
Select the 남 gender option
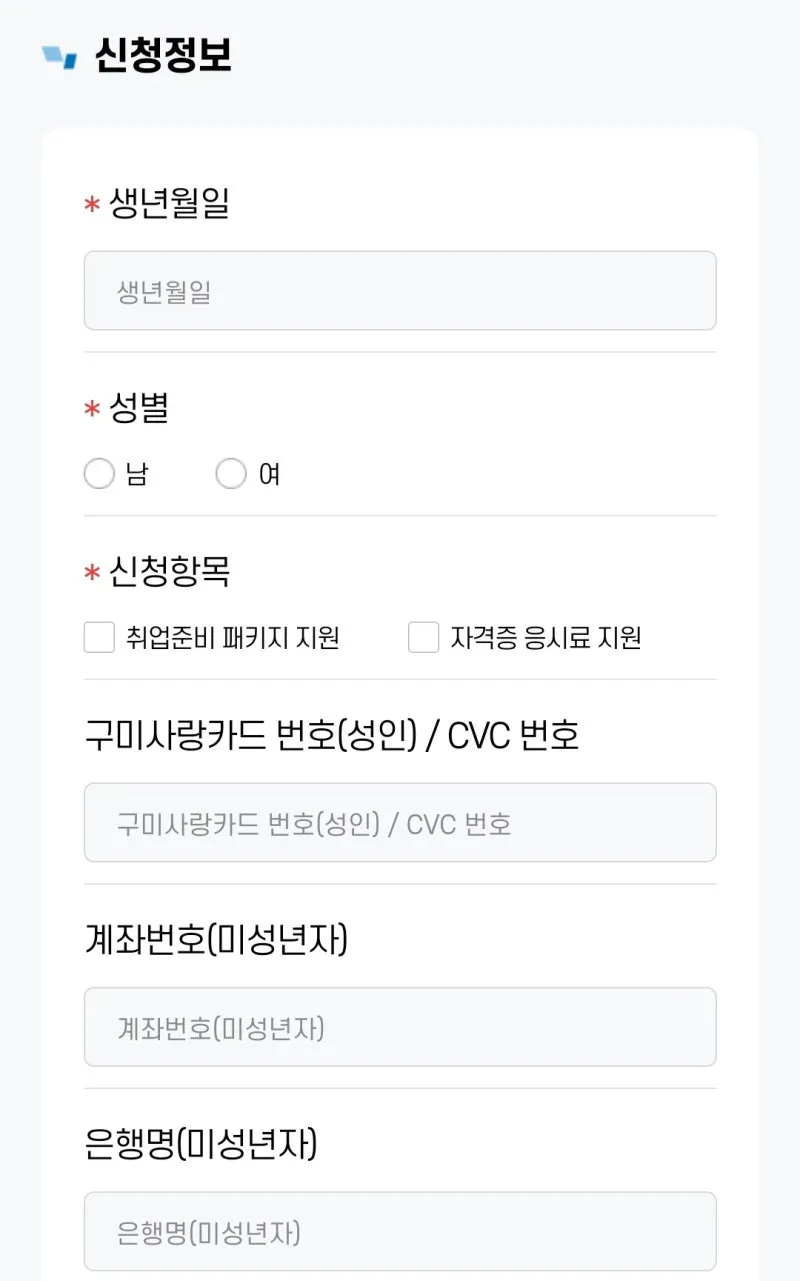(x=100, y=474)
